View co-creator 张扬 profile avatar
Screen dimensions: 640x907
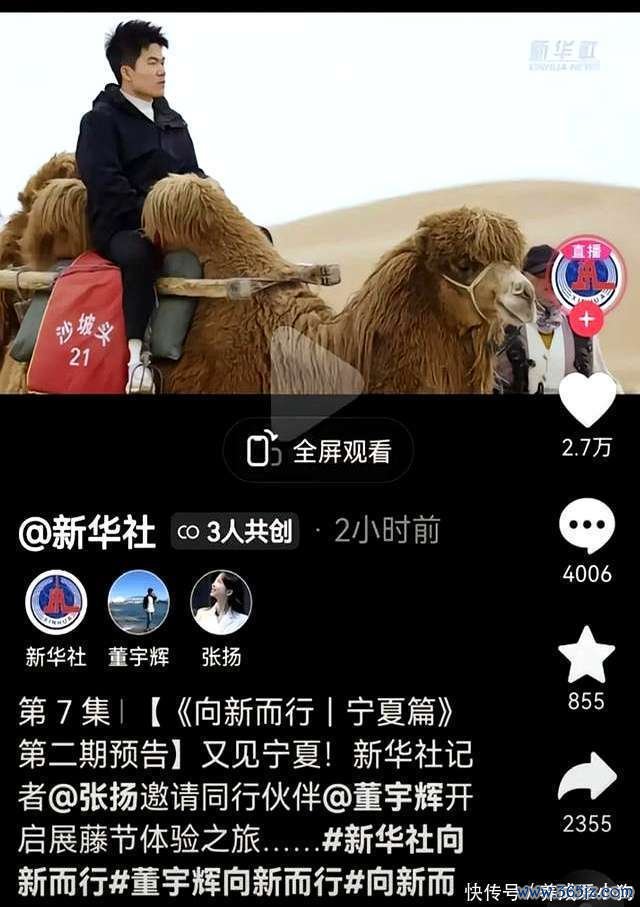[221, 601]
